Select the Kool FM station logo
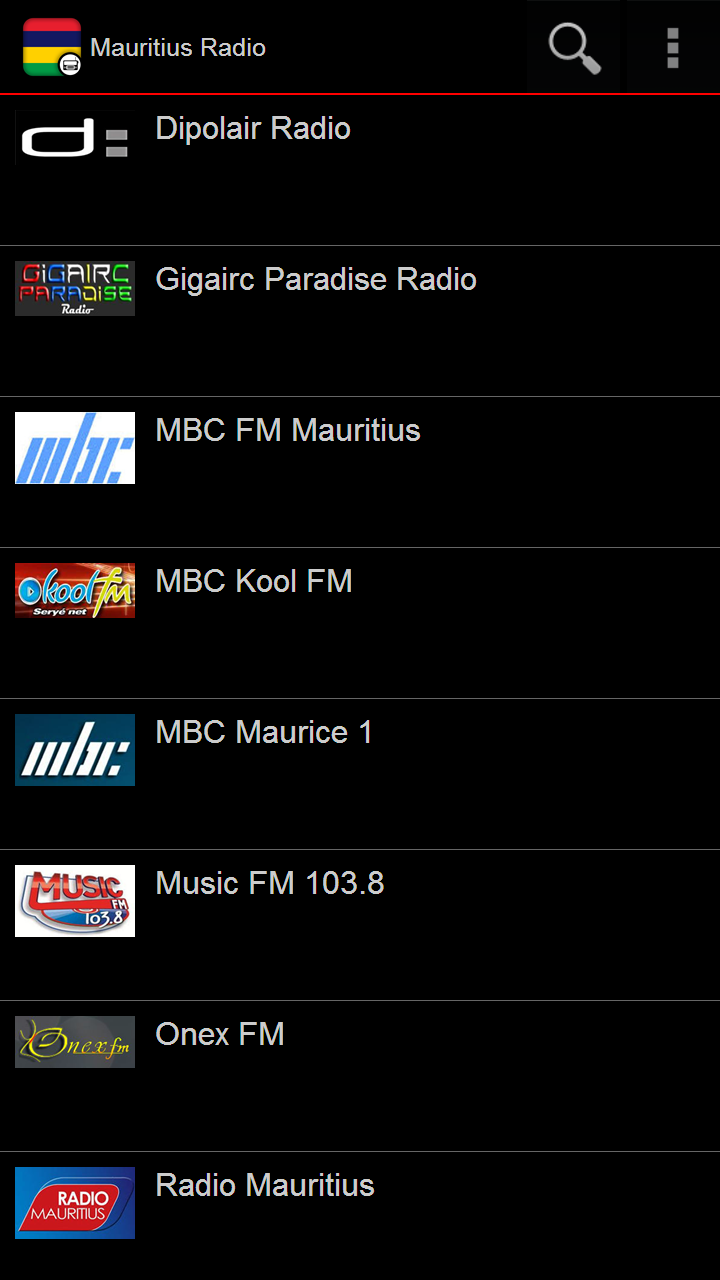Screen dimensions: 720x1280 point(75,590)
